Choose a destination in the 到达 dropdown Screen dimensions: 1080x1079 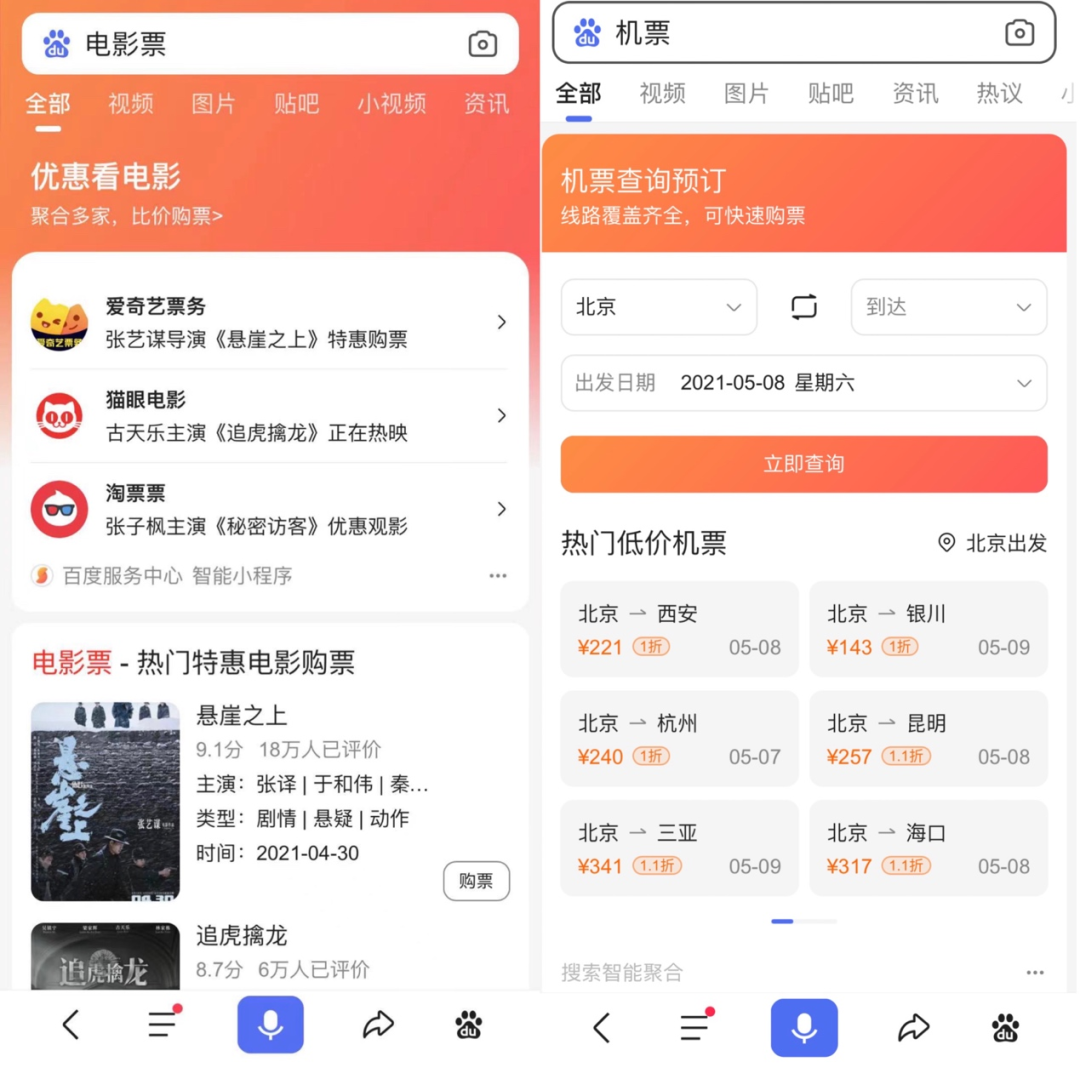pos(948,307)
